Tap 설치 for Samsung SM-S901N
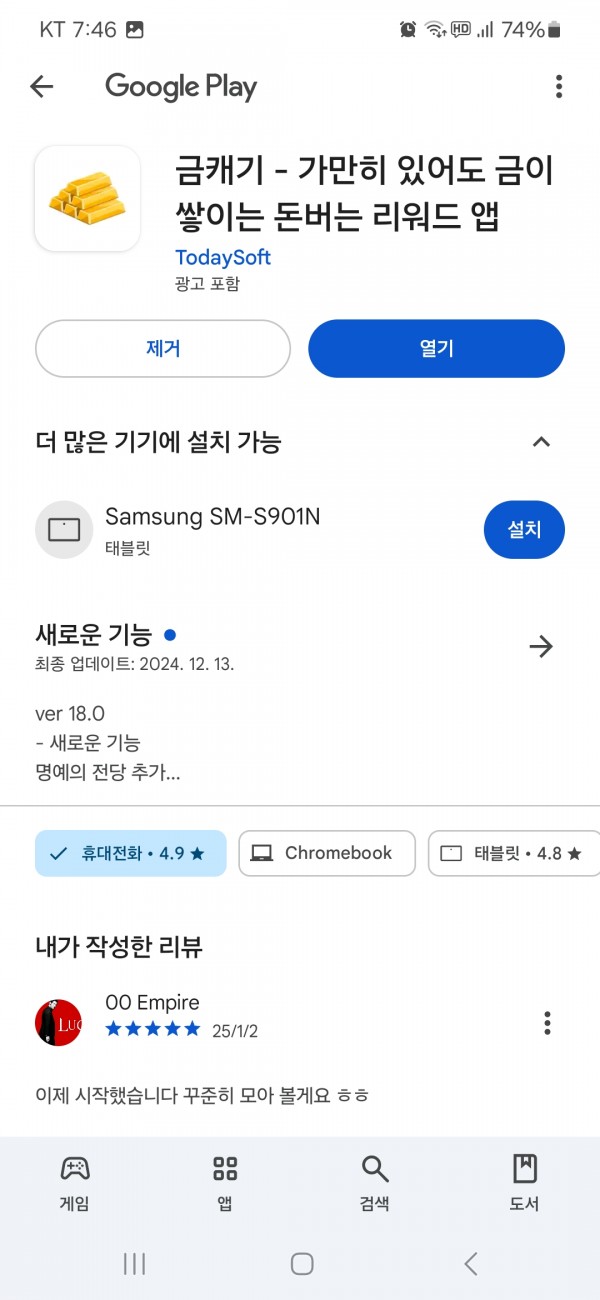Image resolution: width=600 pixels, height=1300 pixels. point(524,529)
